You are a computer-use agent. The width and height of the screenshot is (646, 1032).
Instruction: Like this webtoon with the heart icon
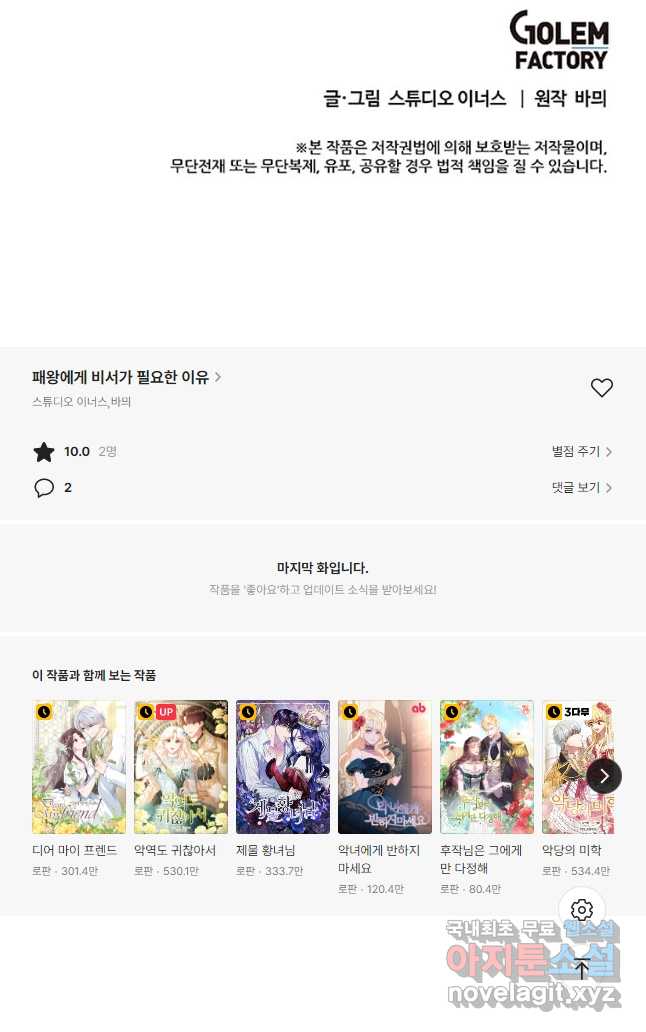click(x=601, y=388)
